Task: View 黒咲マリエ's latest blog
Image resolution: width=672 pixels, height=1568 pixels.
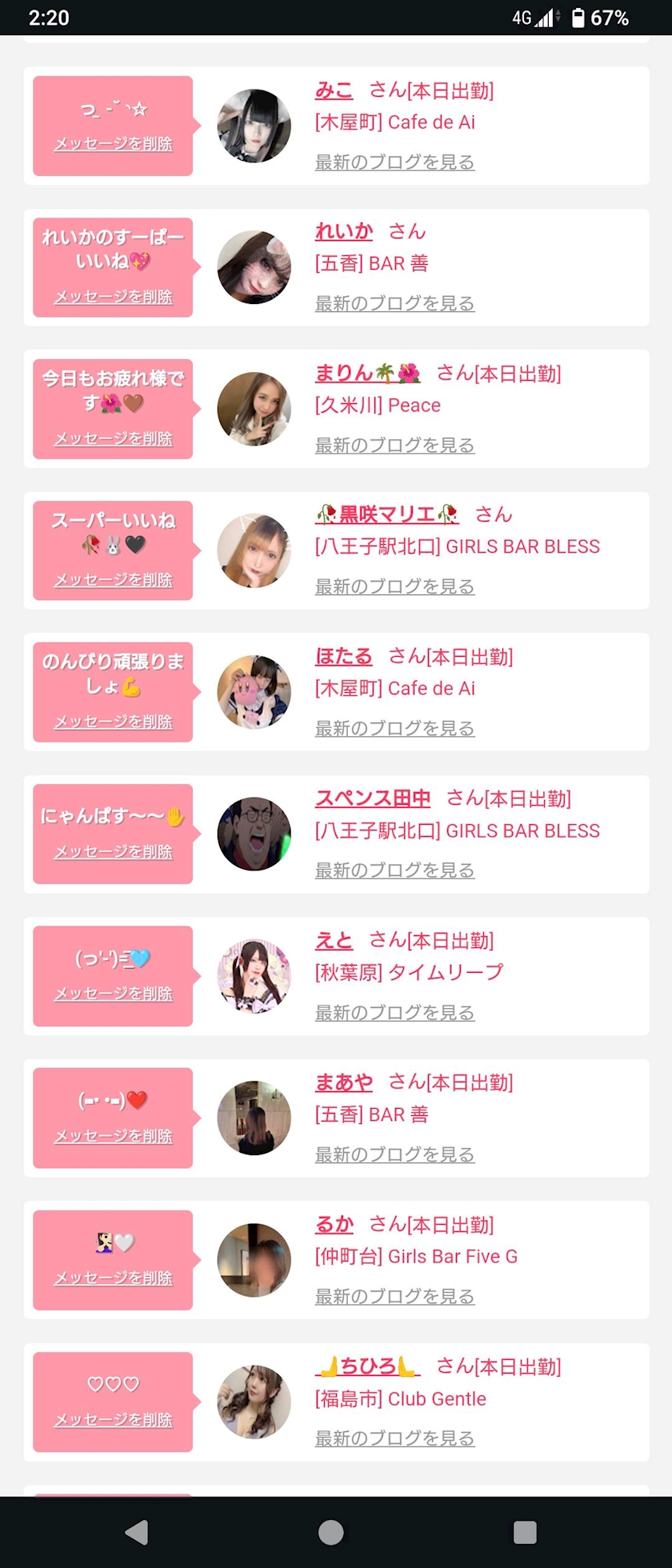Action: [x=394, y=587]
